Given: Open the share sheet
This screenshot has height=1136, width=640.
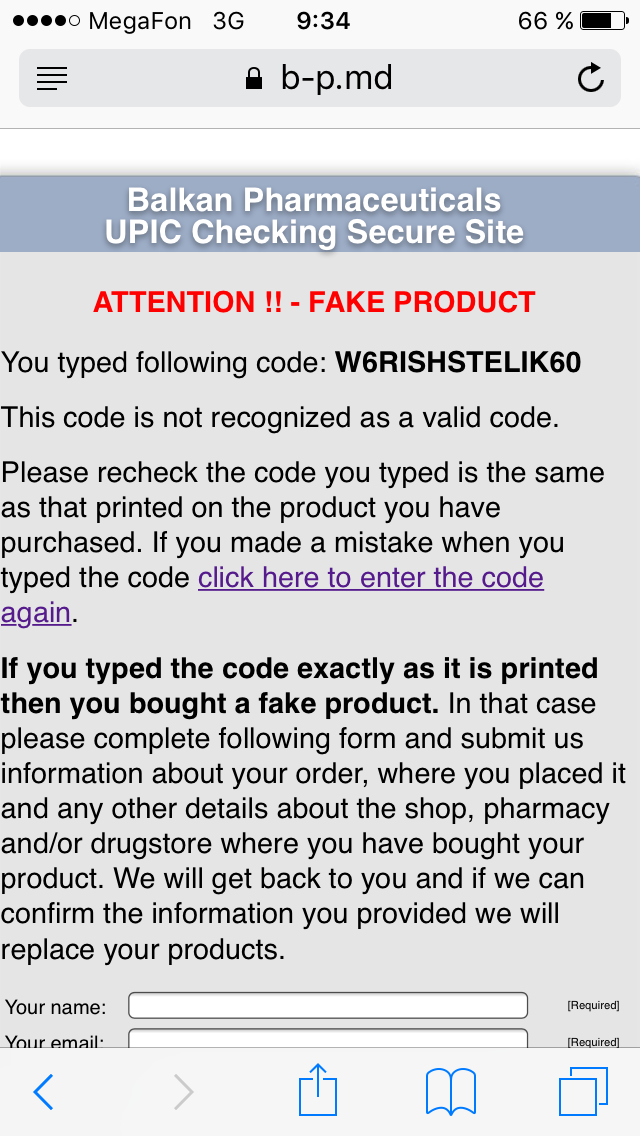Looking at the screenshot, I should coord(318,1090).
